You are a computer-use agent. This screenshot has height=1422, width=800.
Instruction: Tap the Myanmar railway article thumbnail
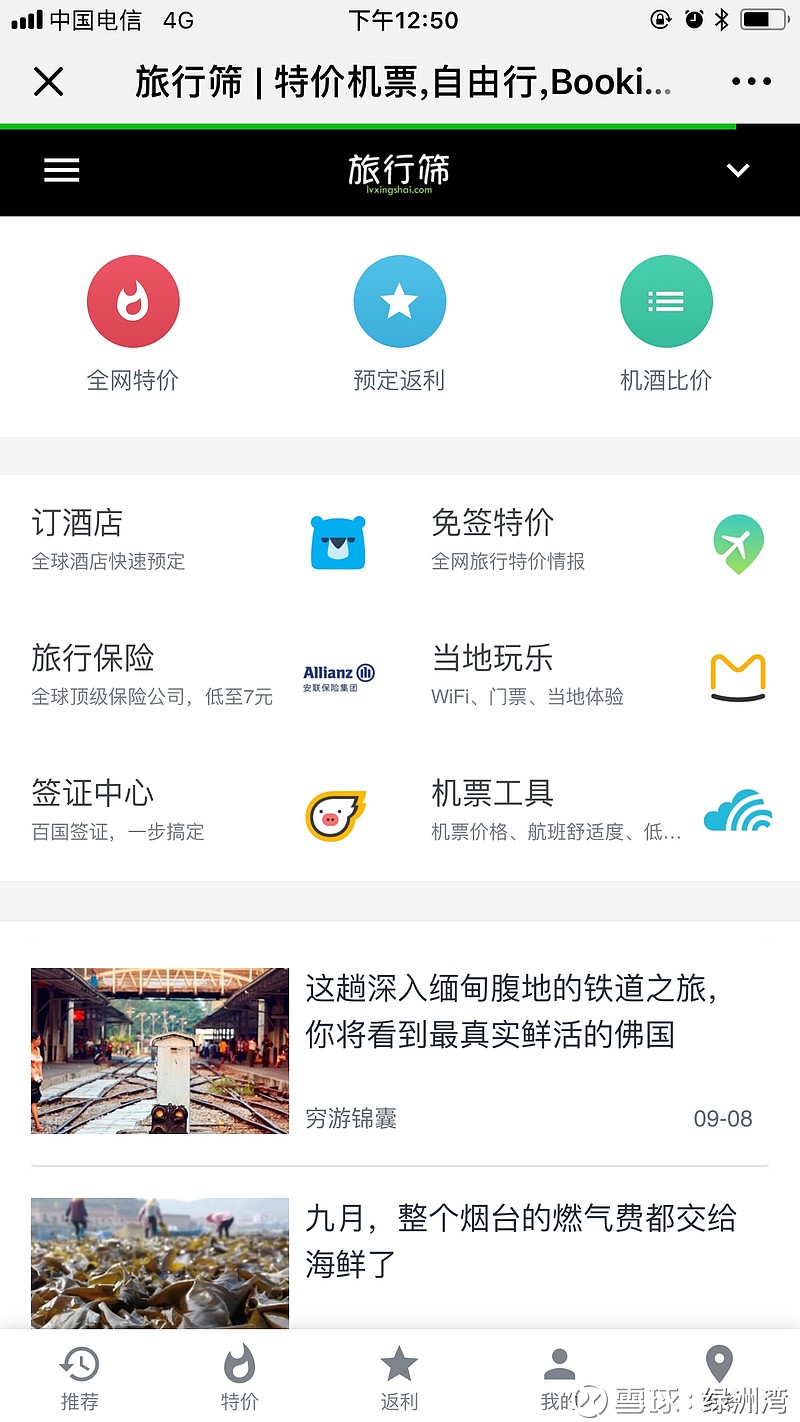[159, 1050]
